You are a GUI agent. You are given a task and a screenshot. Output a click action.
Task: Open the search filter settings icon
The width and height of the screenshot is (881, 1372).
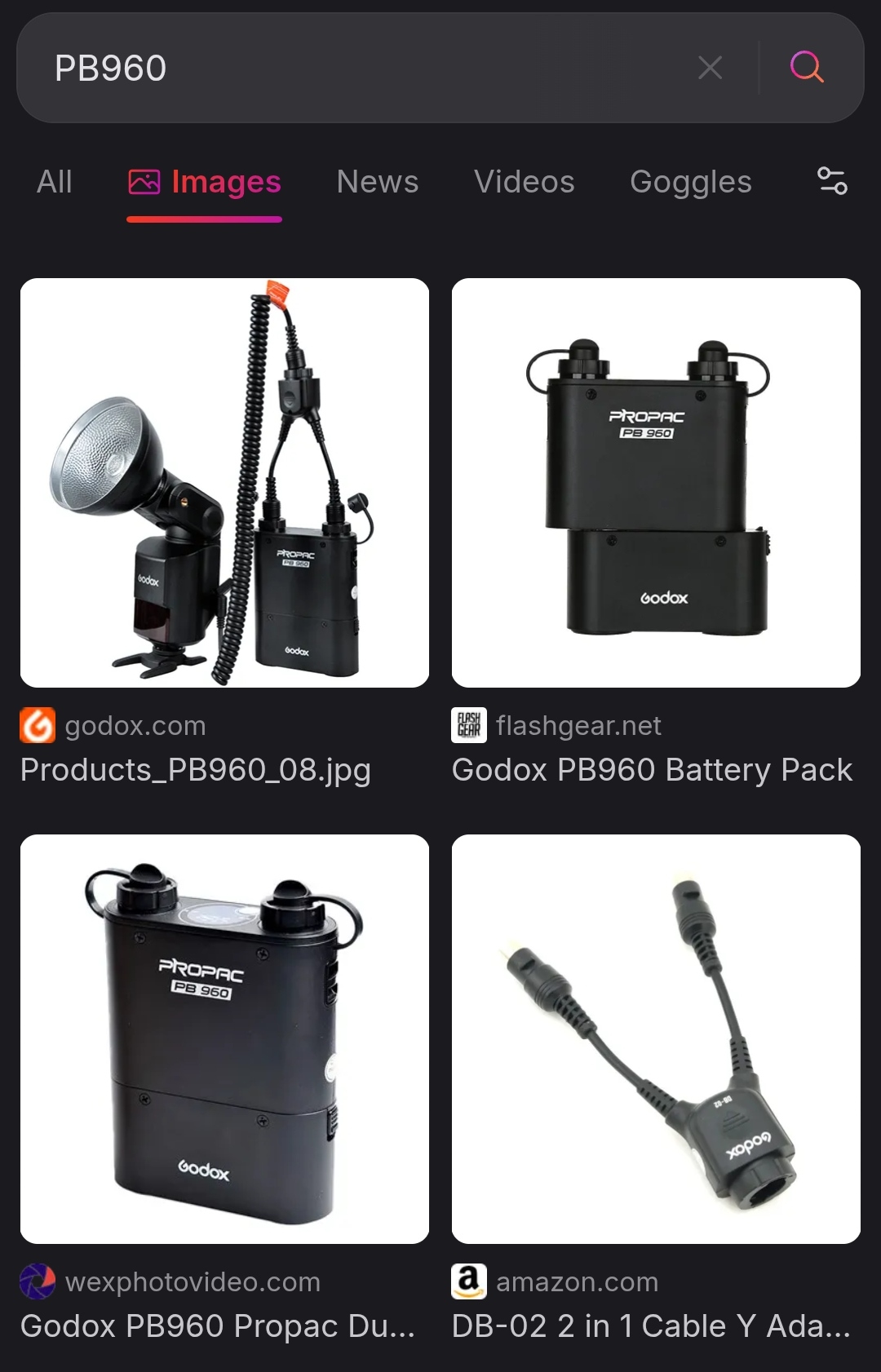click(832, 181)
